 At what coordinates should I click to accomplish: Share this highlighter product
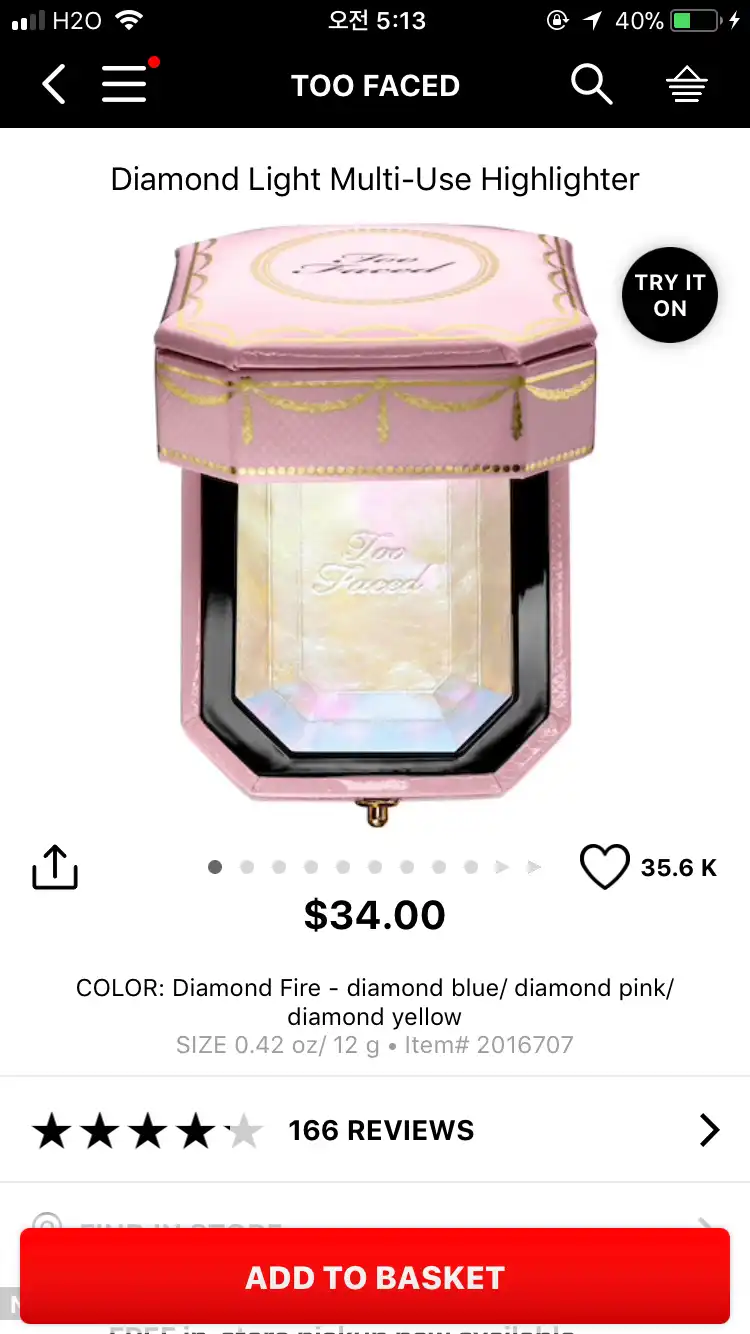[55, 867]
